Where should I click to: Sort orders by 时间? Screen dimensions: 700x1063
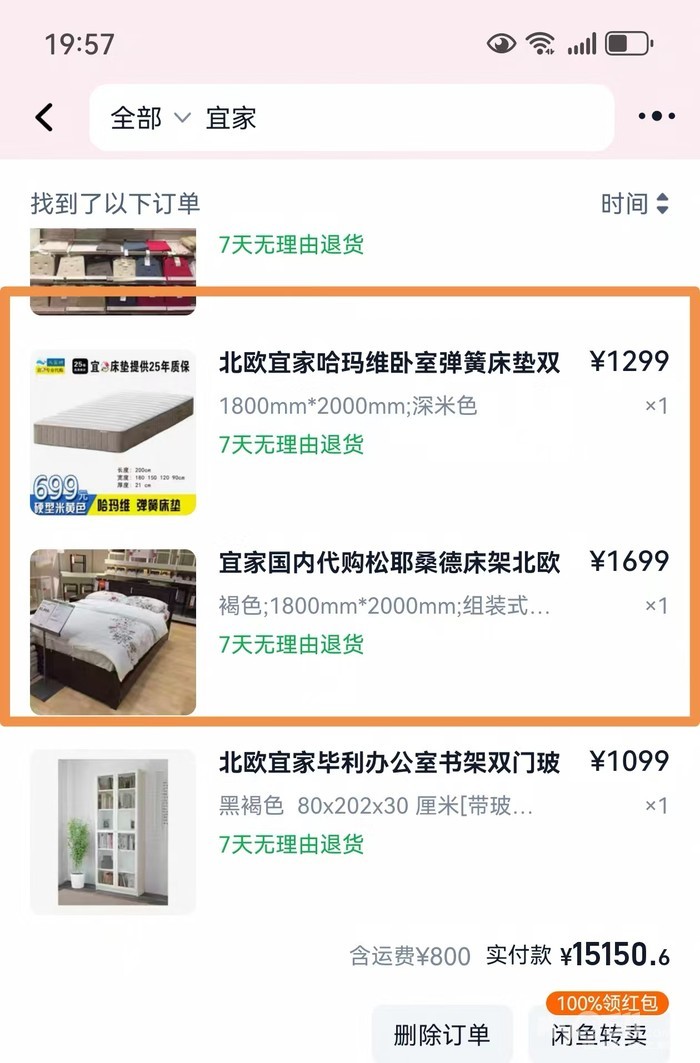coord(634,204)
